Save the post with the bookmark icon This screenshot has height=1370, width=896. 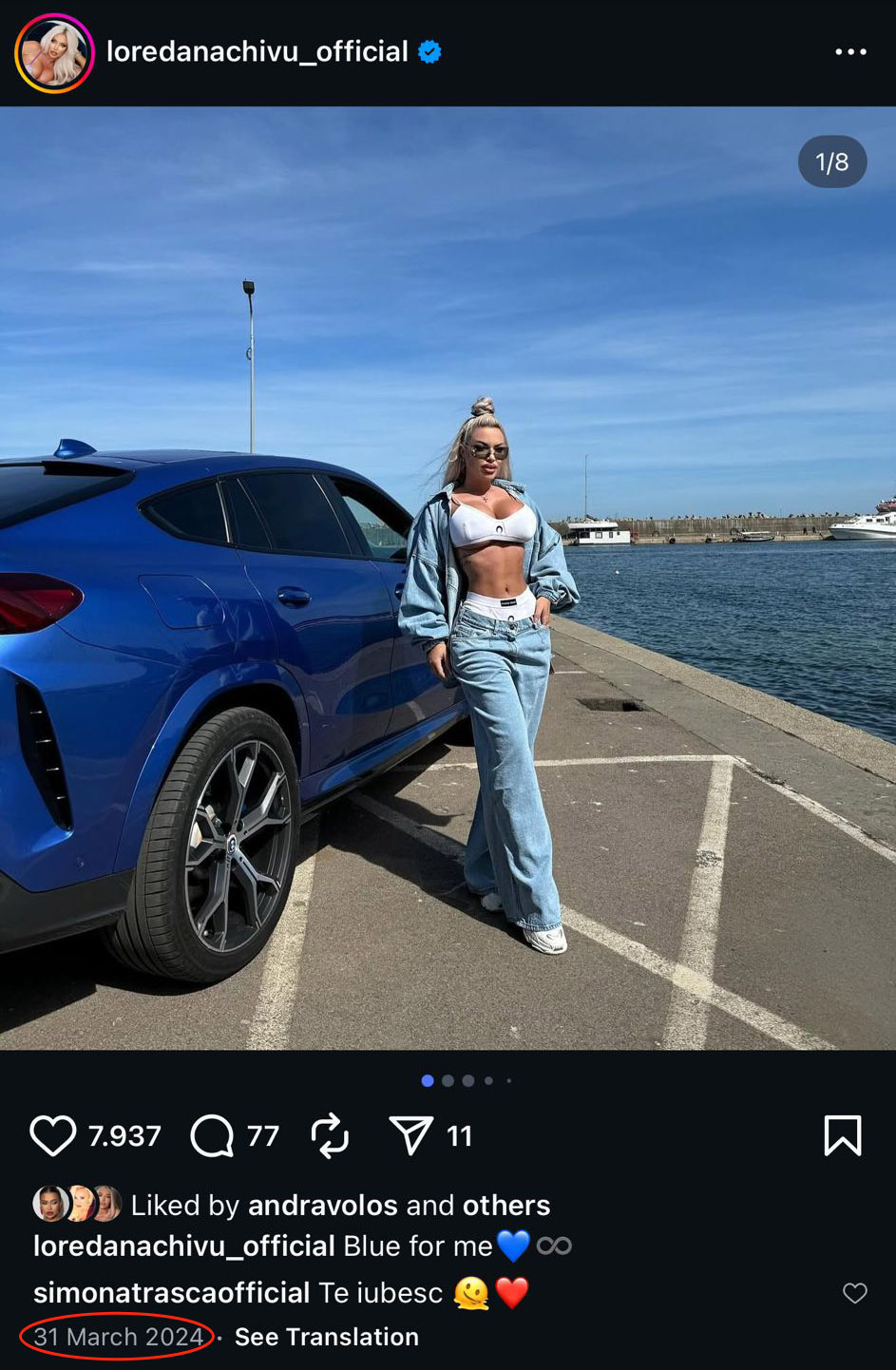click(842, 1136)
